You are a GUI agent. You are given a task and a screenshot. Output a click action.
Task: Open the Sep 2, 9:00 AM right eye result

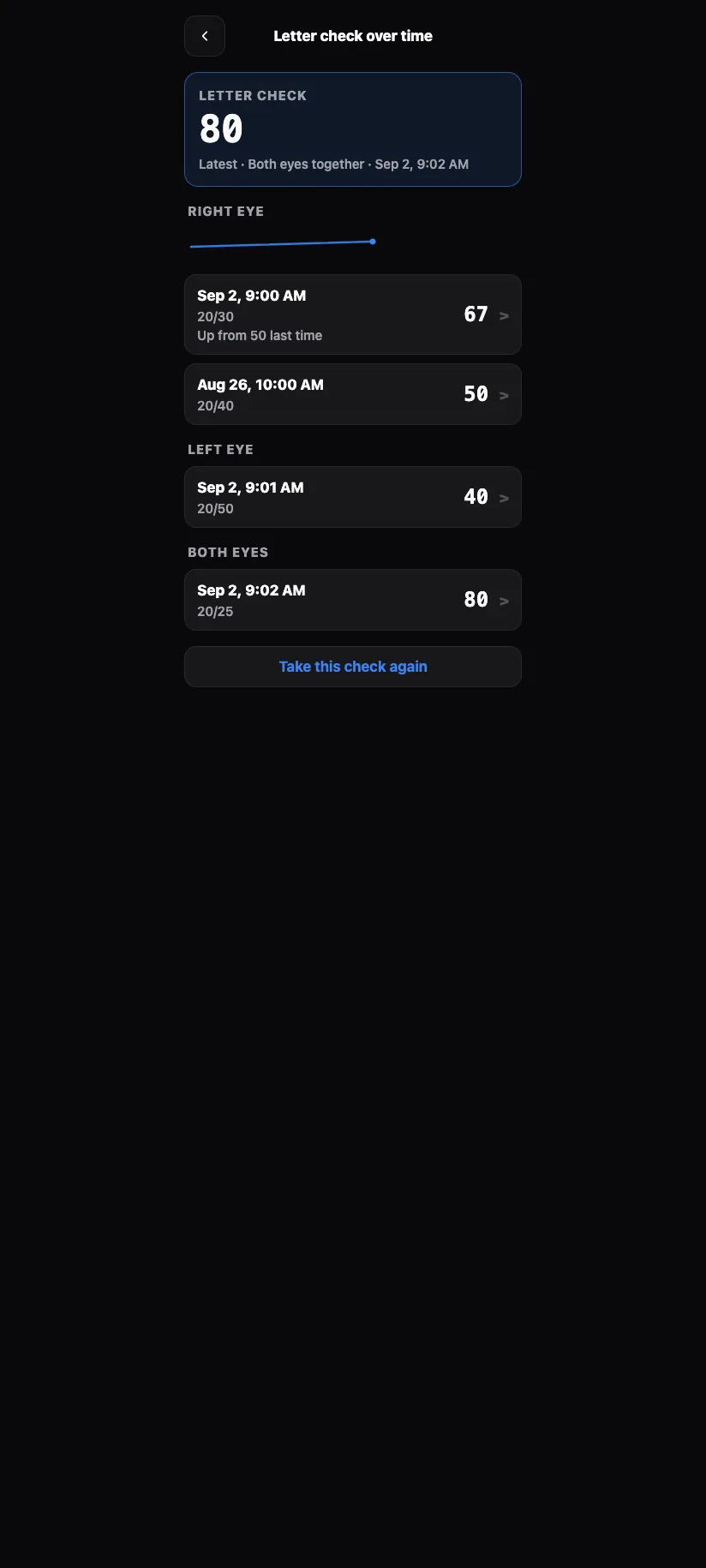353,314
